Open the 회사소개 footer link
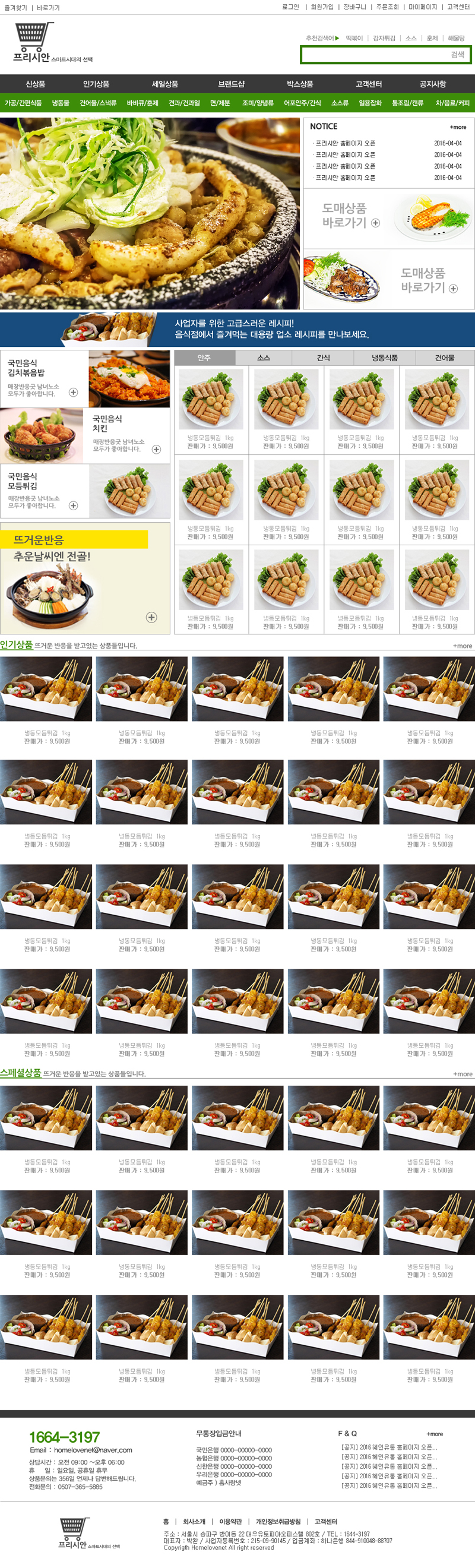The height and width of the screenshot is (1568, 475). (194, 1521)
